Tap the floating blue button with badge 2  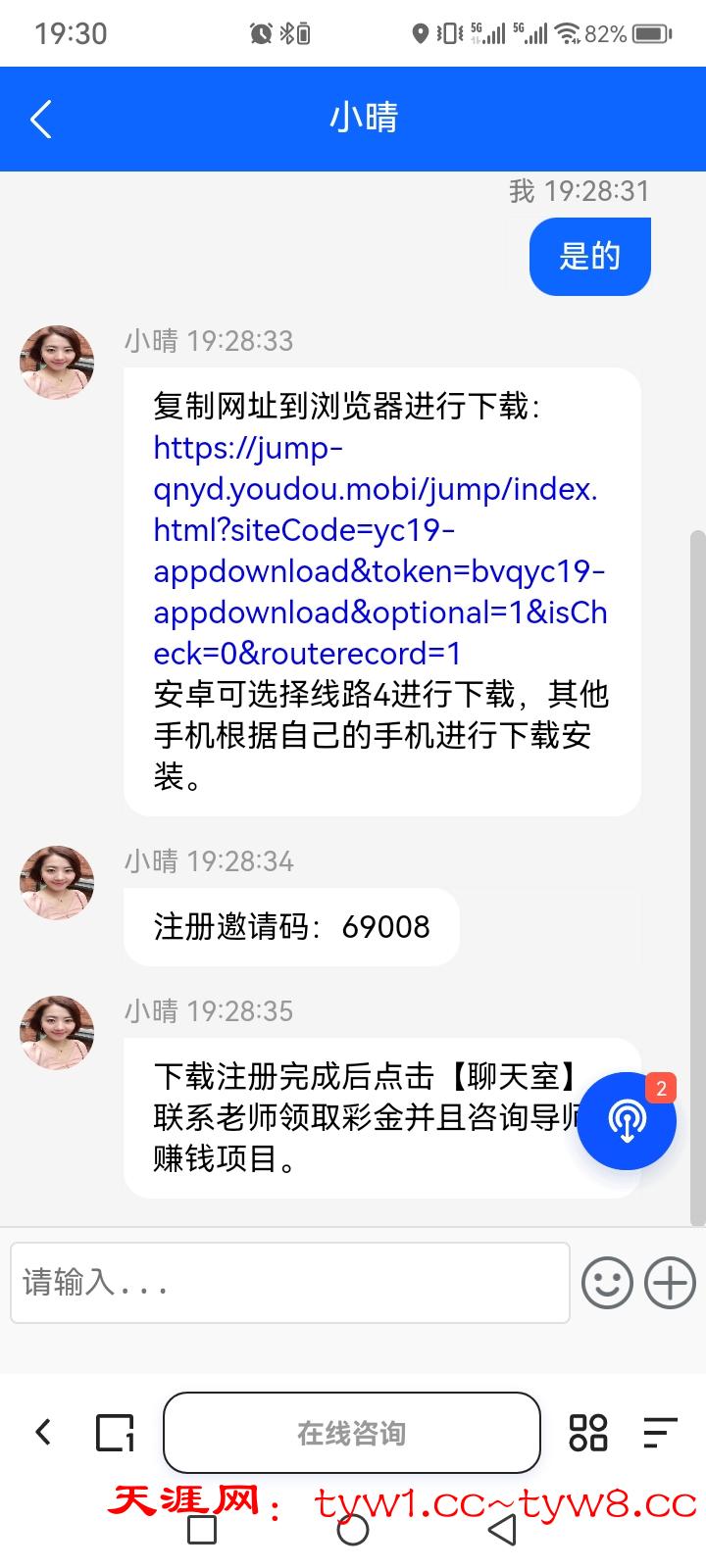(627, 1120)
